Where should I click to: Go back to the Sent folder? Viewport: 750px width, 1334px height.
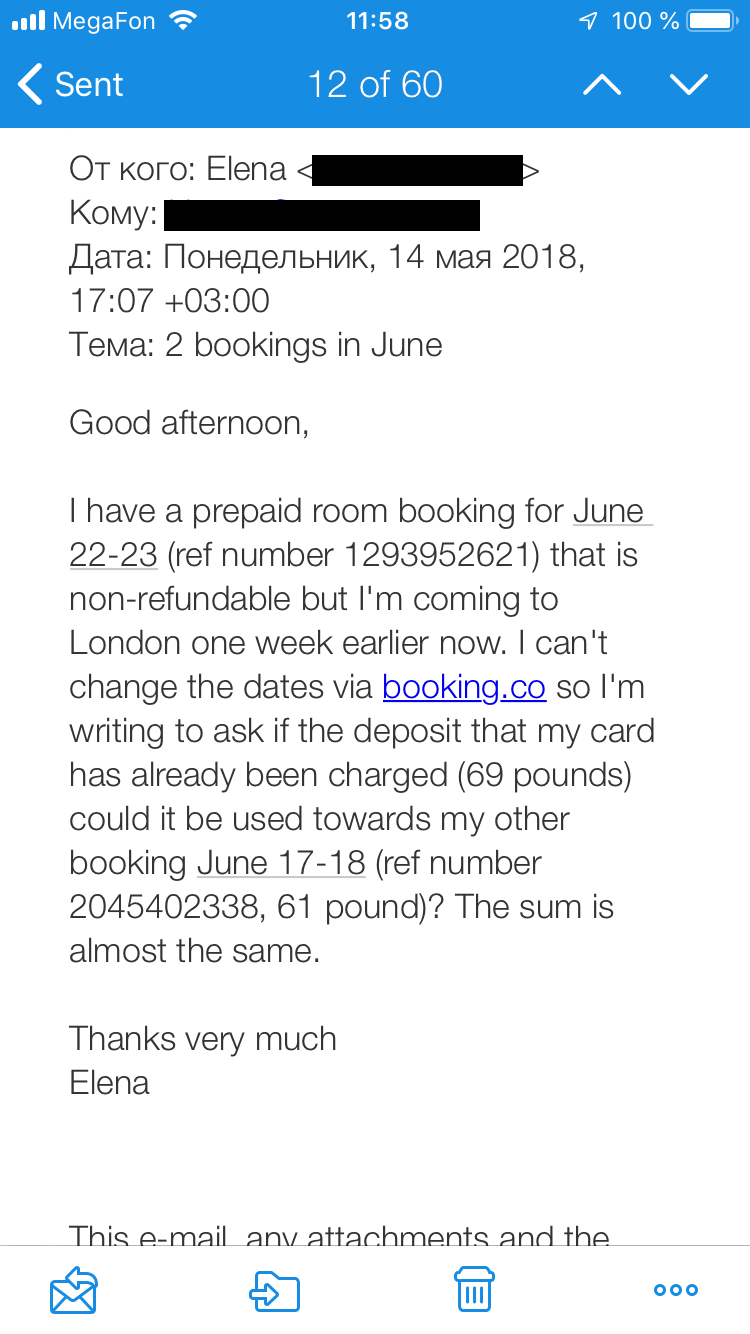[71, 85]
